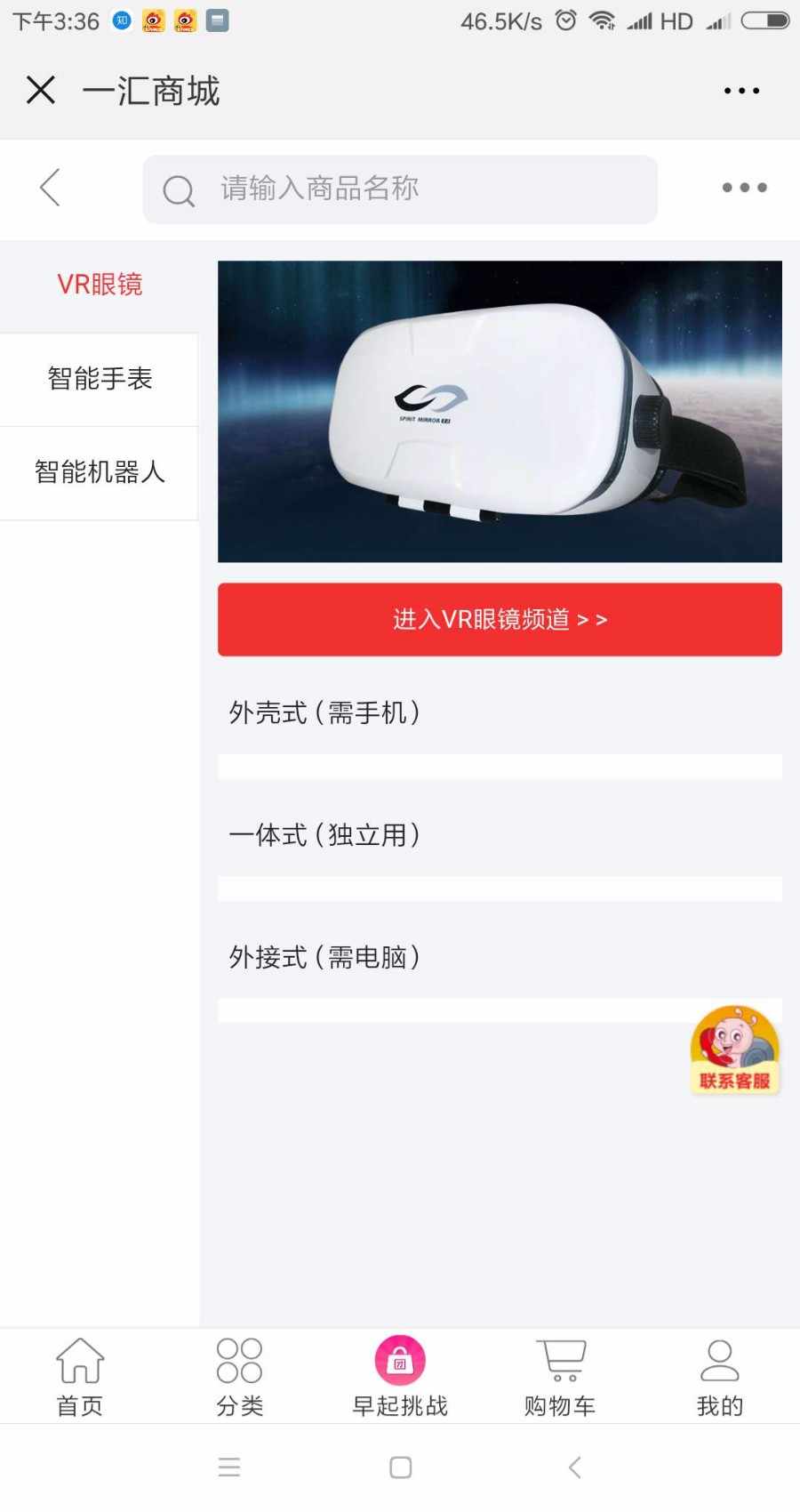Tap 进入VR眼镜频道 red banner button
Viewport: 800px width, 1512px height.
(499, 620)
